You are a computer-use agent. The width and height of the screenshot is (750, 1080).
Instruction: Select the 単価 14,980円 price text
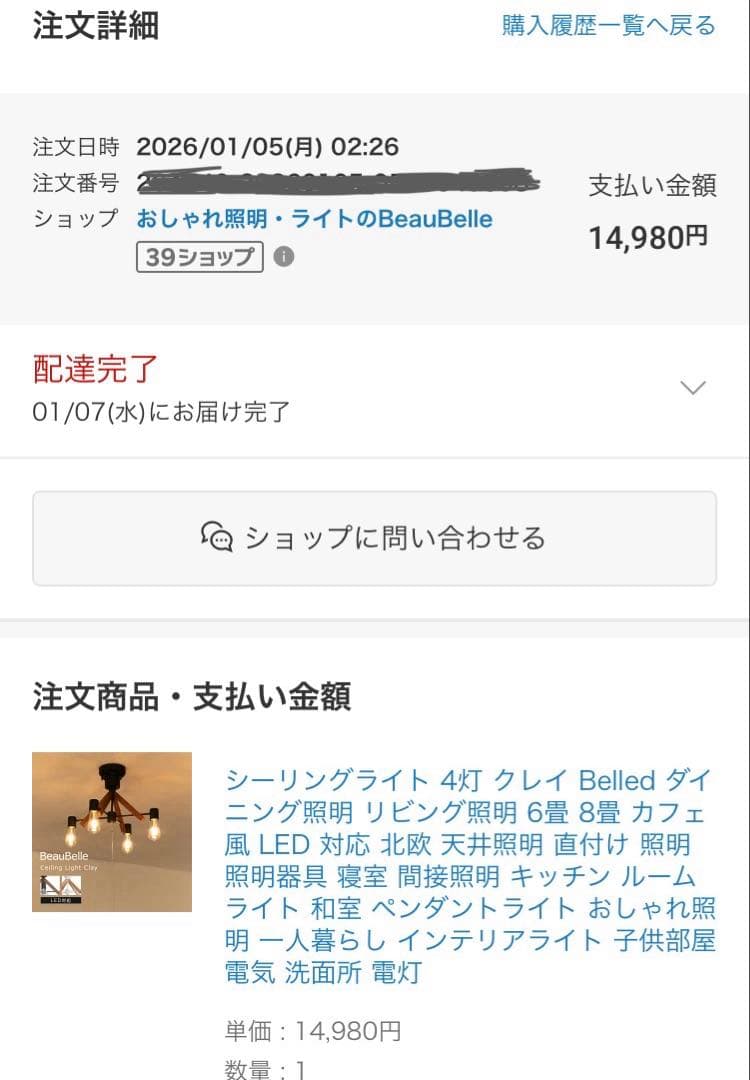coord(310,1030)
